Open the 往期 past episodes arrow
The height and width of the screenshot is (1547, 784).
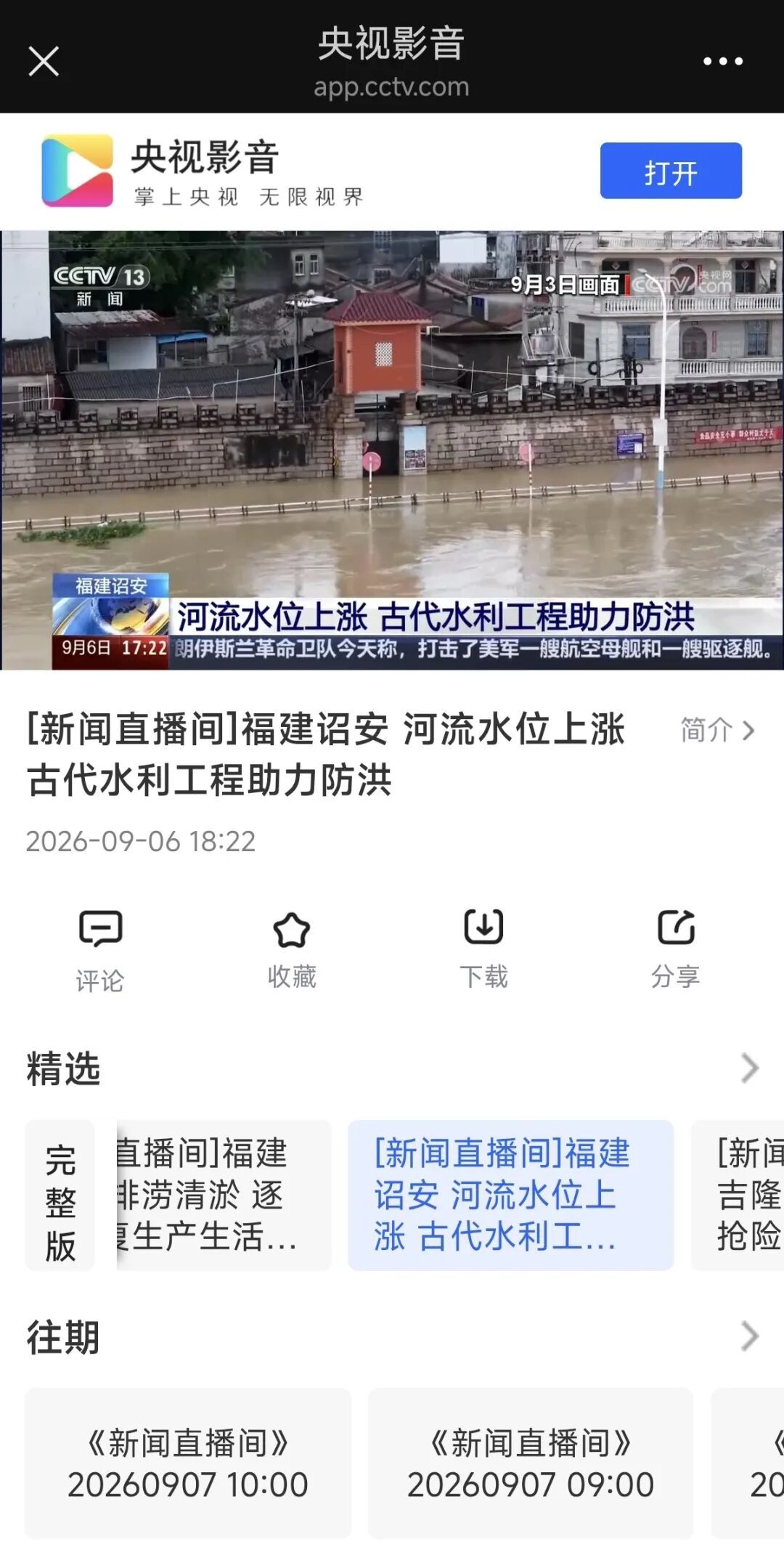point(749,1336)
